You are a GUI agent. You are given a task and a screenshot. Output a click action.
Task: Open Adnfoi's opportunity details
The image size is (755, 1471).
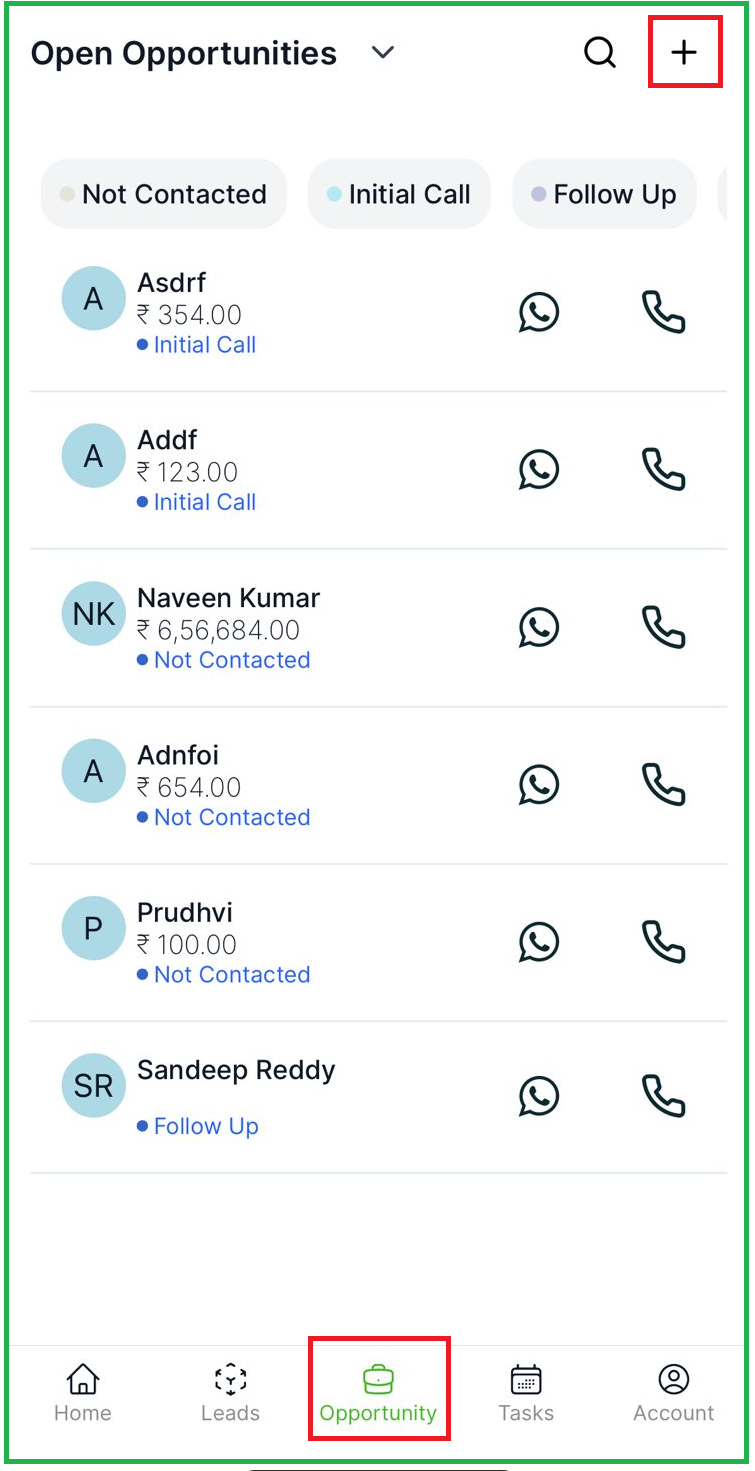pyautogui.click(x=260, y=785)
